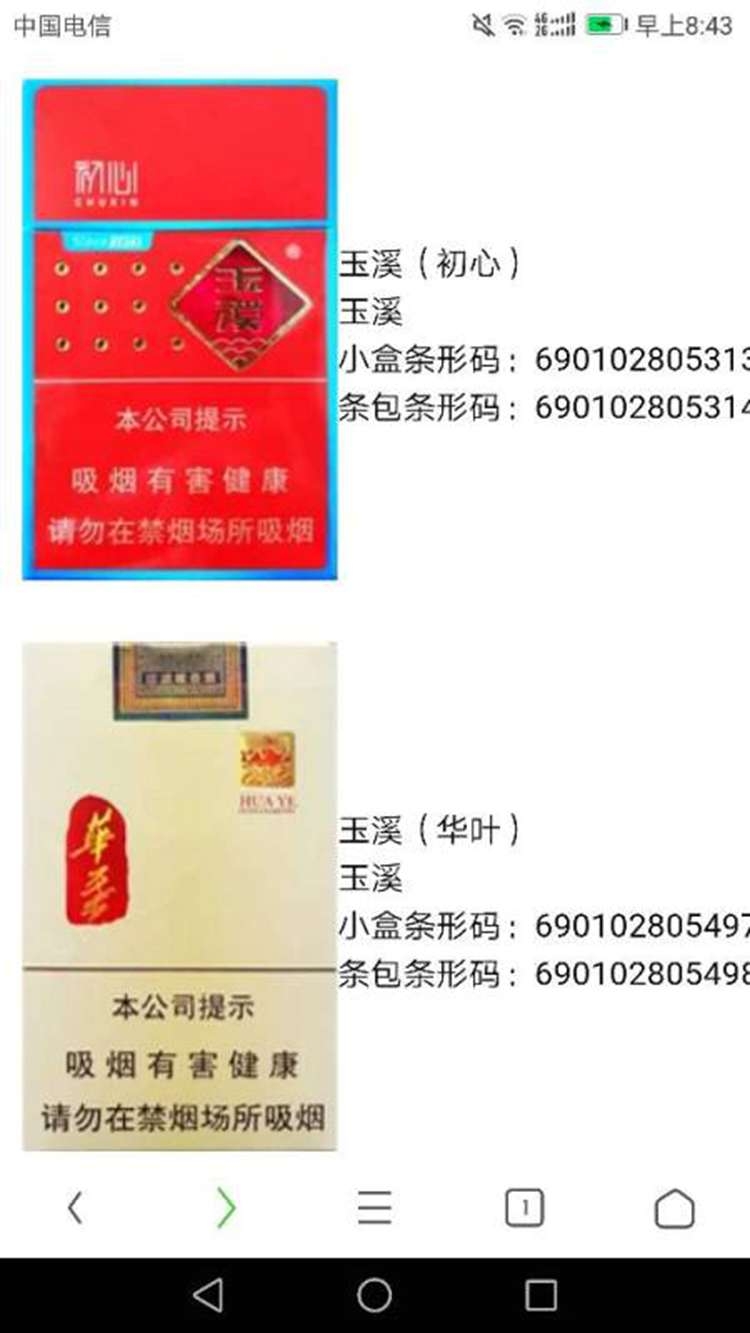Open the browser menu
The height and width of the screenshot is (1333, 750).
coord(375,1208)
